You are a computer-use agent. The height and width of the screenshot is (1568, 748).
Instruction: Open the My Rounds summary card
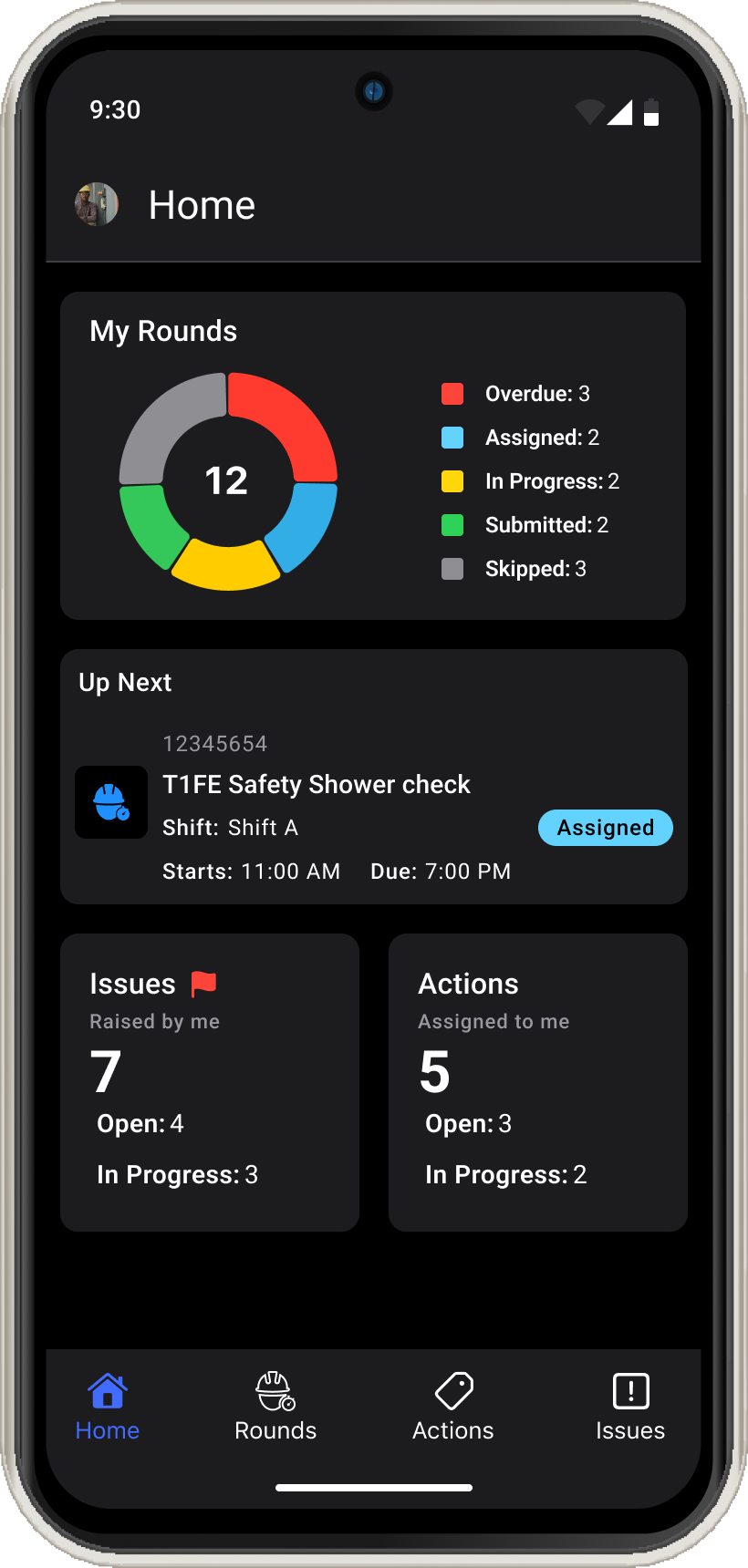tap(372, 456)
